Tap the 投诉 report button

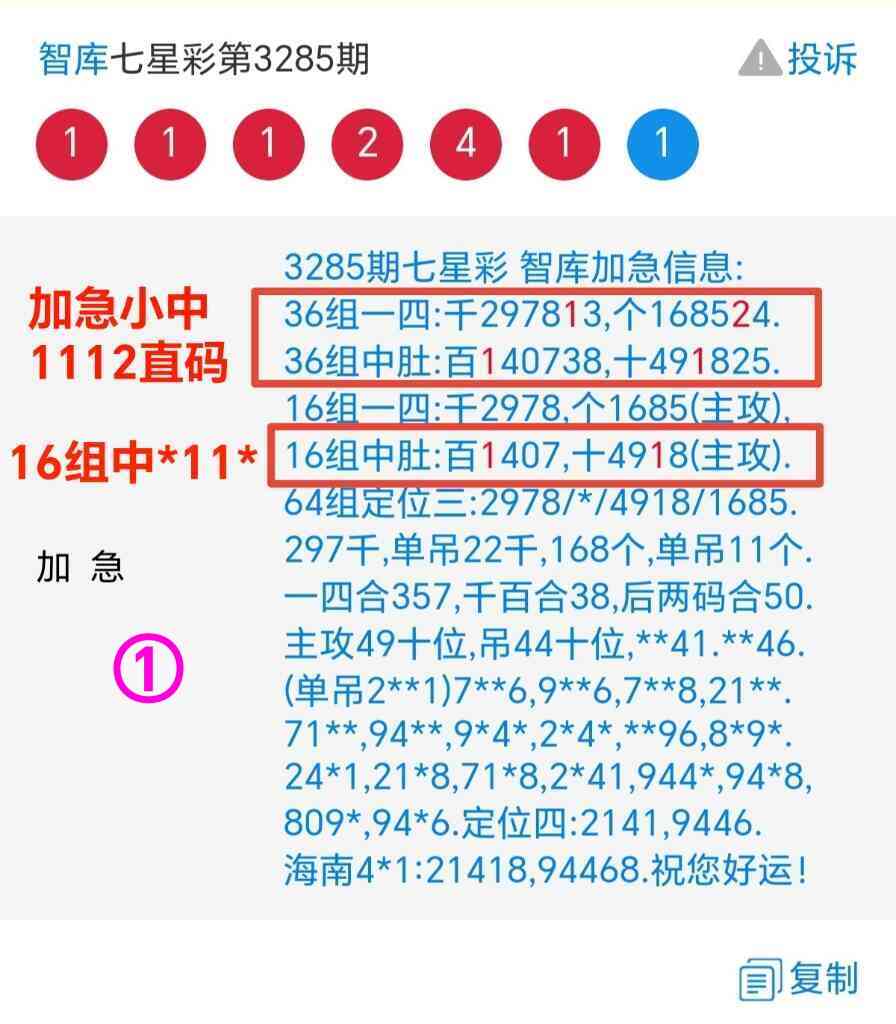click(799, 59)
